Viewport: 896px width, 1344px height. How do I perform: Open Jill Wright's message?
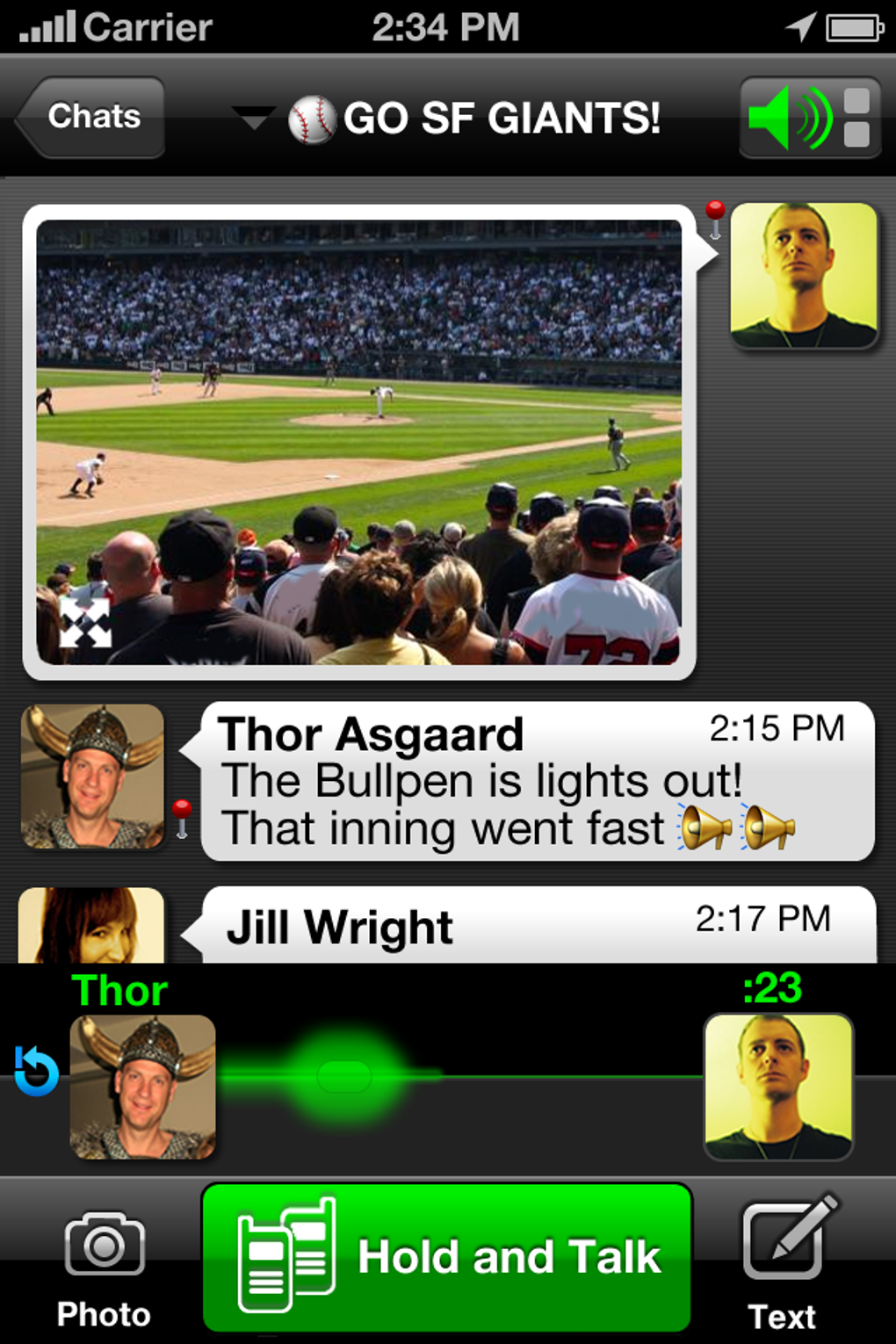click(537, 927)
